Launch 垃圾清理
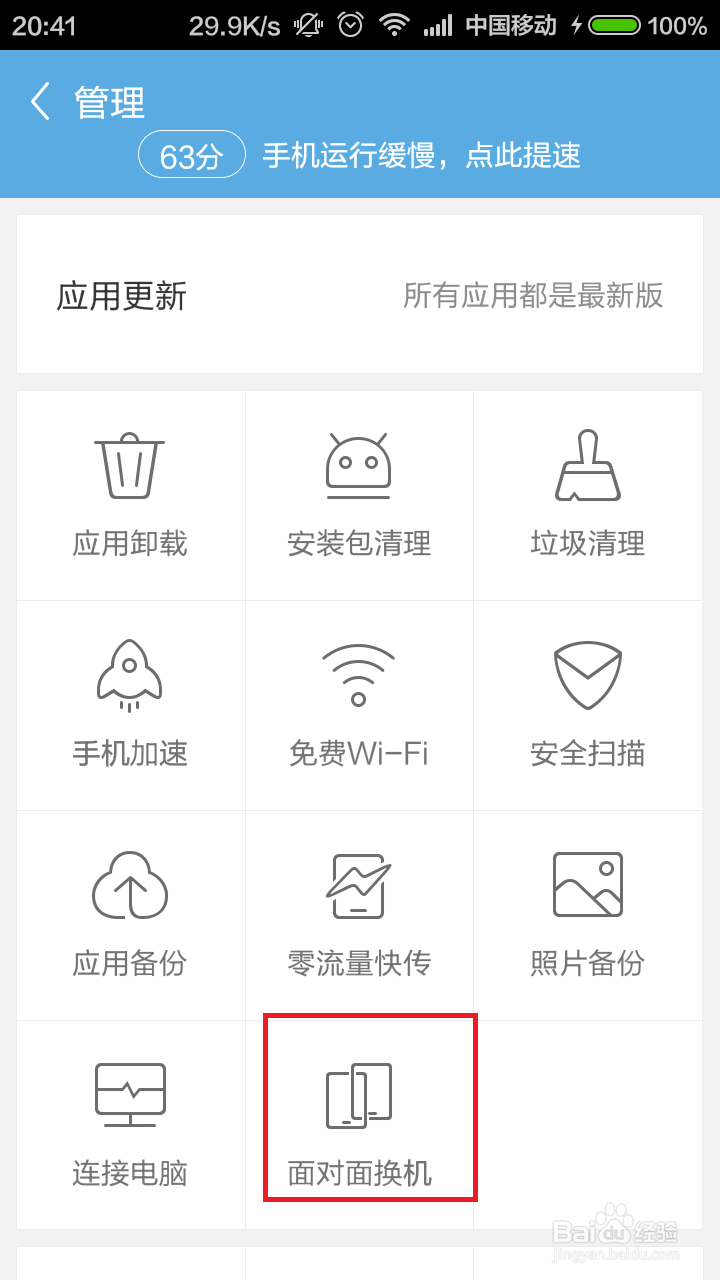This screenshot has height=1280, width=720. click(x=588, y=496)
